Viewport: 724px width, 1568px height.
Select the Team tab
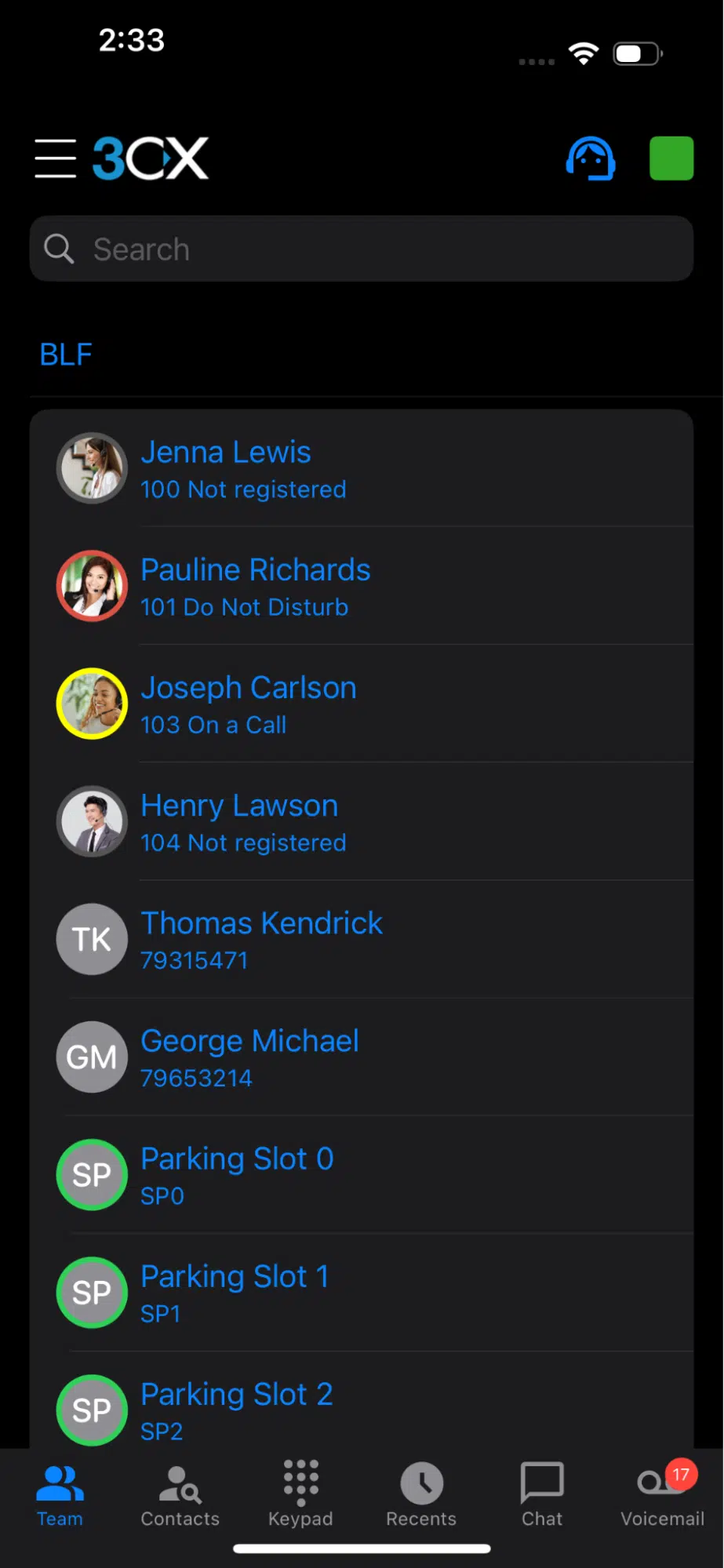point(60,1496)
